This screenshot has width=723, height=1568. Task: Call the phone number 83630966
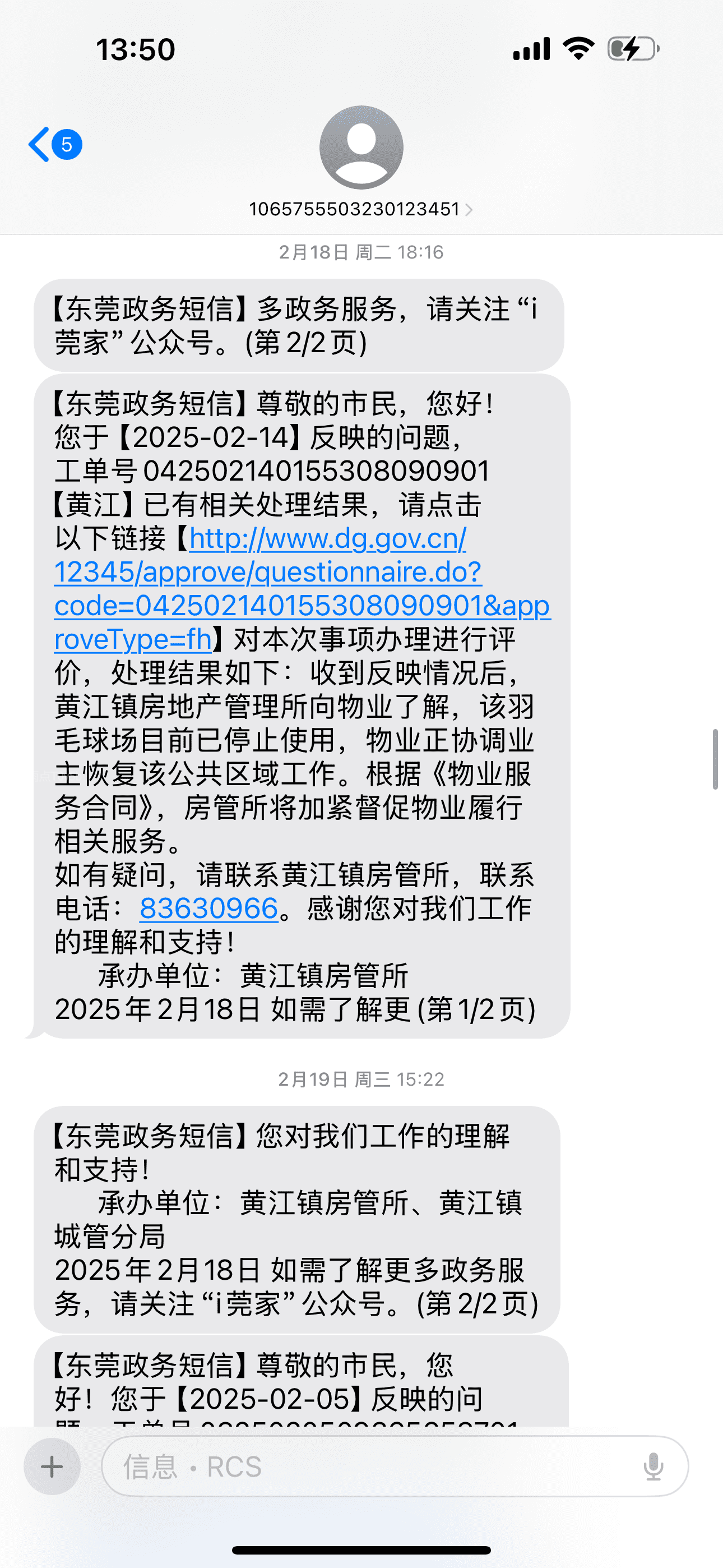click(208, 909)
